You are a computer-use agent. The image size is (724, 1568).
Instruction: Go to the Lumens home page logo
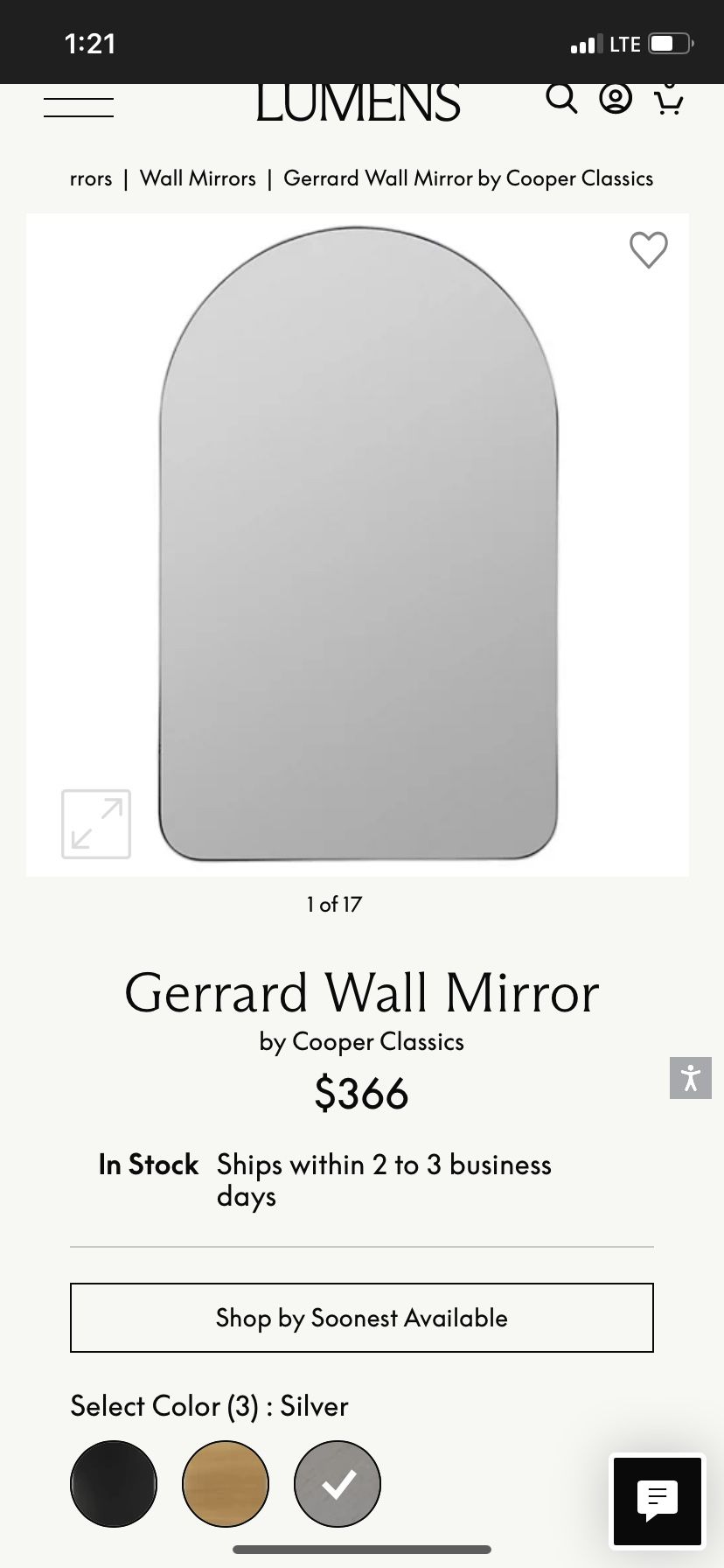pyautogui.click(x=359, y=101)
